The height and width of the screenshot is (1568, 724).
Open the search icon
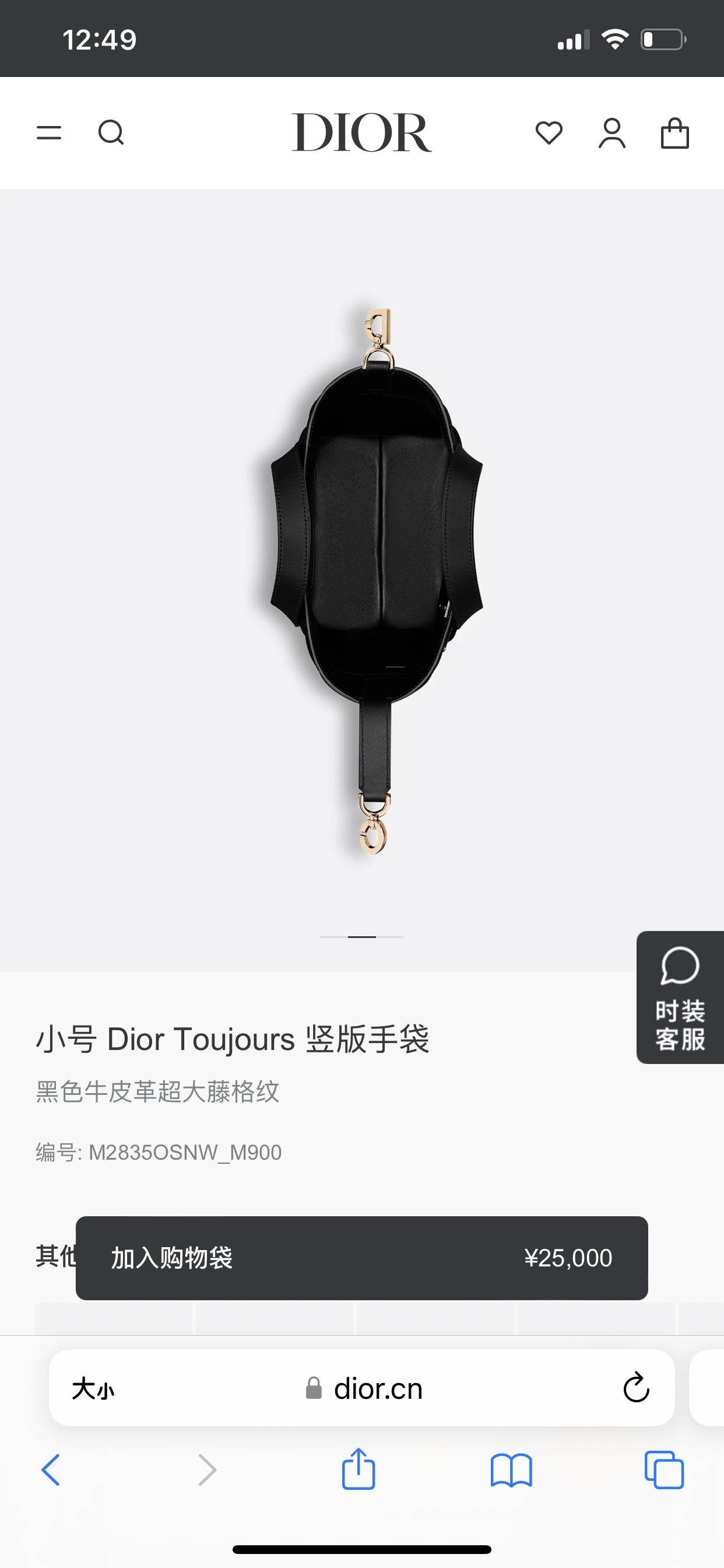click(x=111, y=132)
